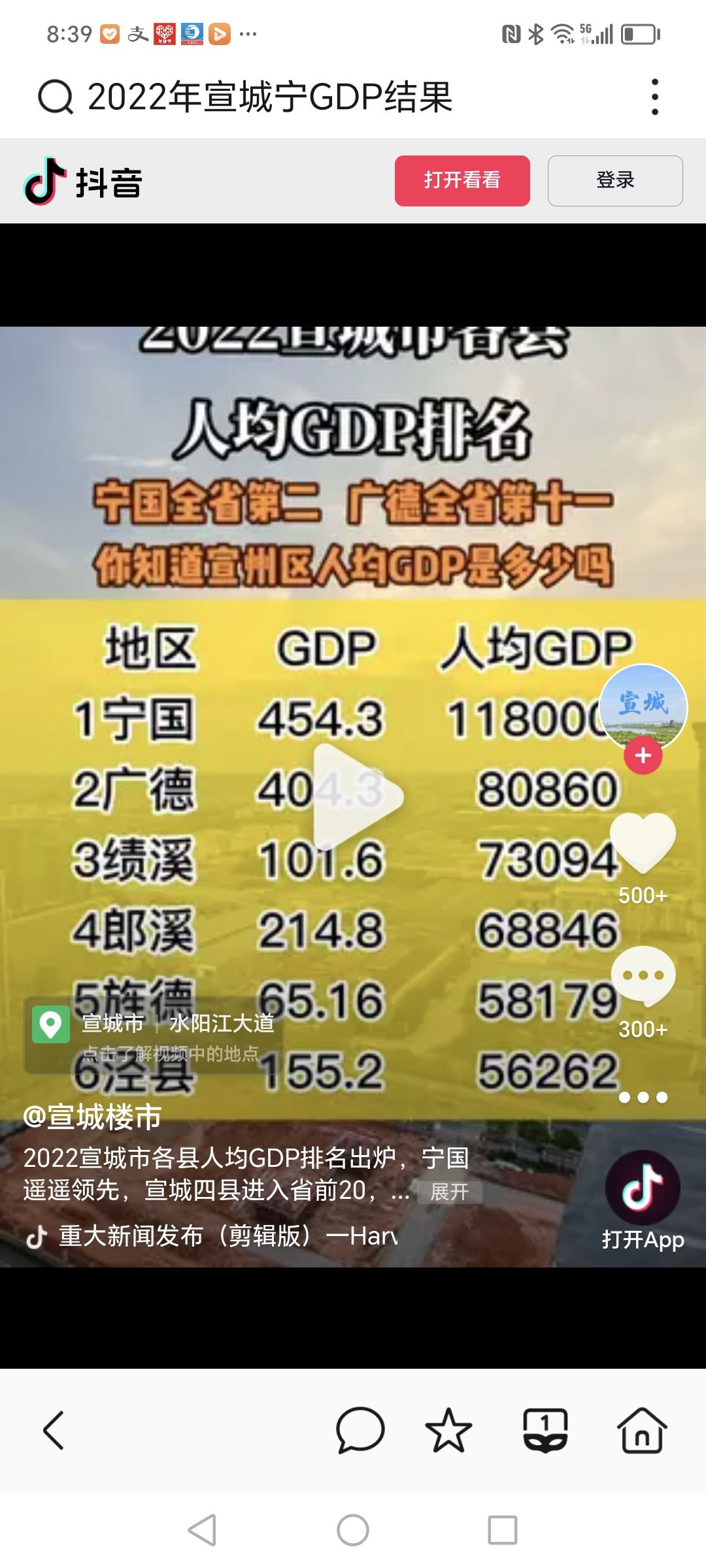Open the location tag 宣城市 水阳江大道
Image resolution: width=706 pixels, height=1568 pixels.
point(154,1034)
